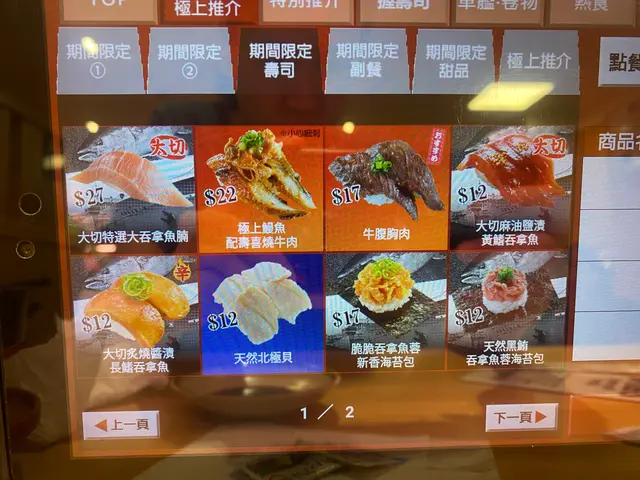Viewport: 640px width, 480px height.
Task: Go to next page with 下一頁
Action: coord(521,417)
